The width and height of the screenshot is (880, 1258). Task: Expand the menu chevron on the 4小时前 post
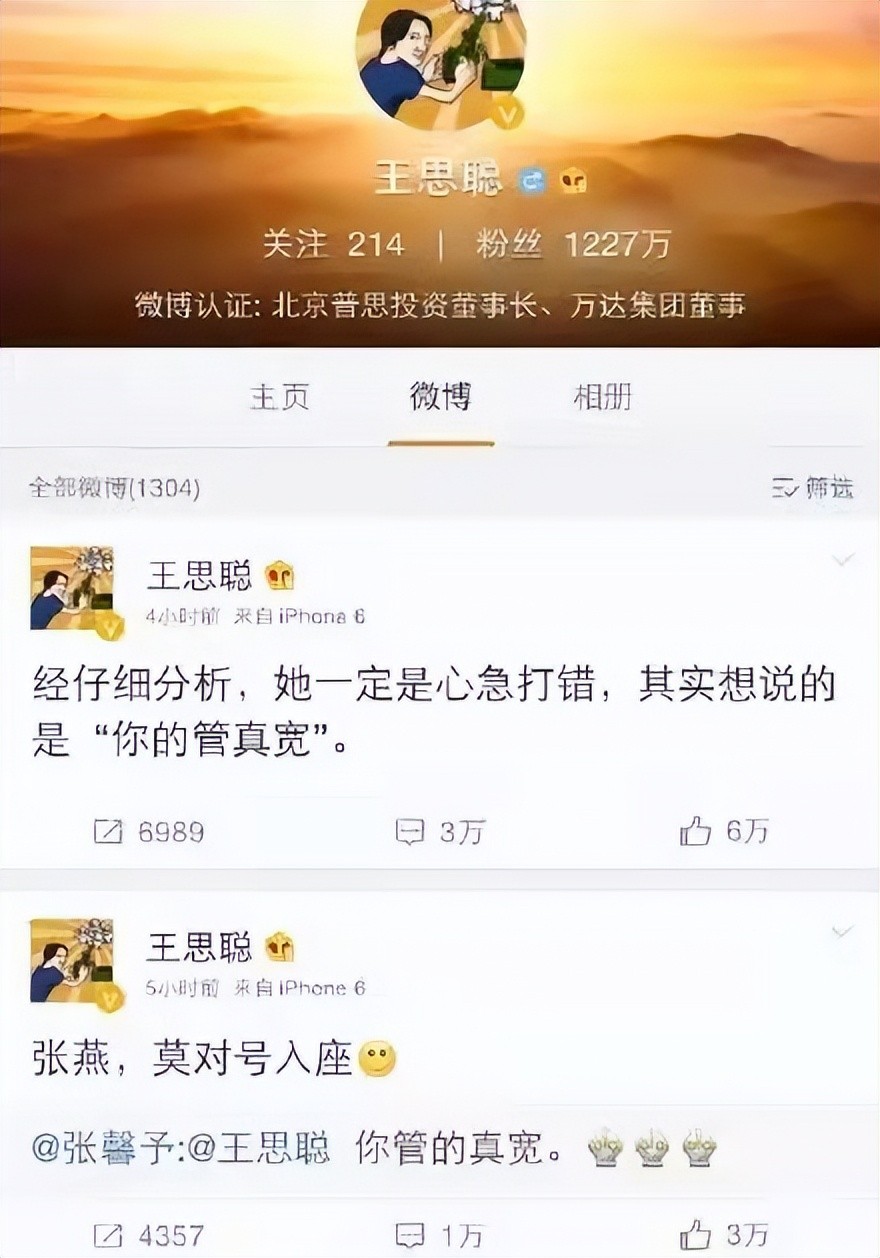843,560
